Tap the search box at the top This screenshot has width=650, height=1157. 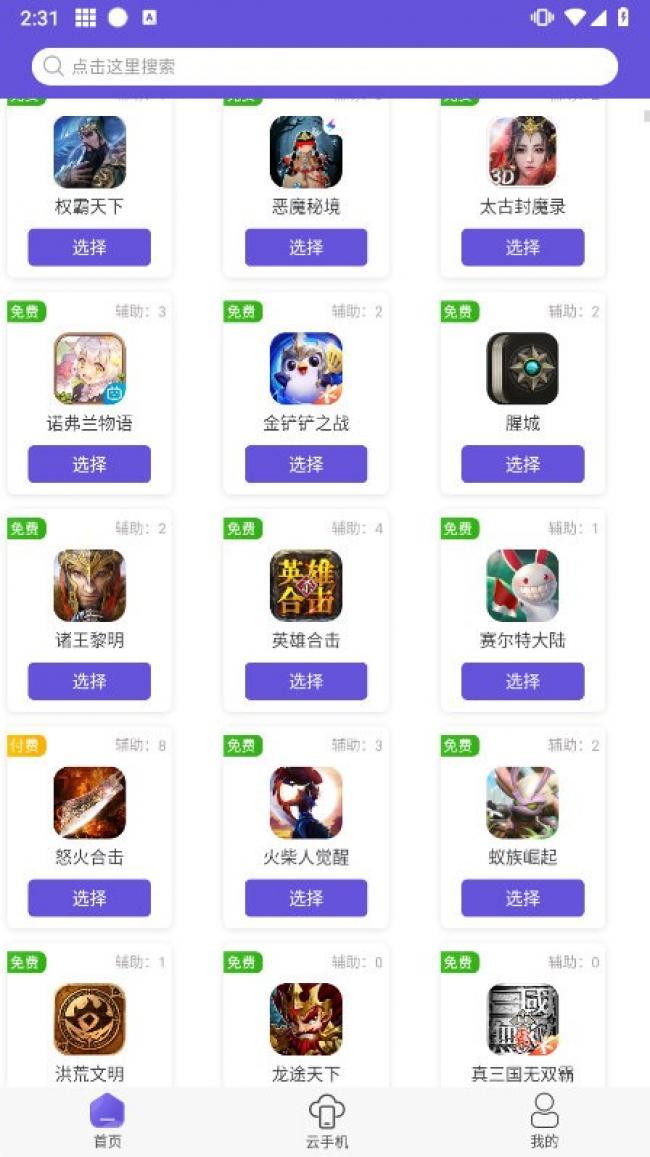click(x=324, y=67)
